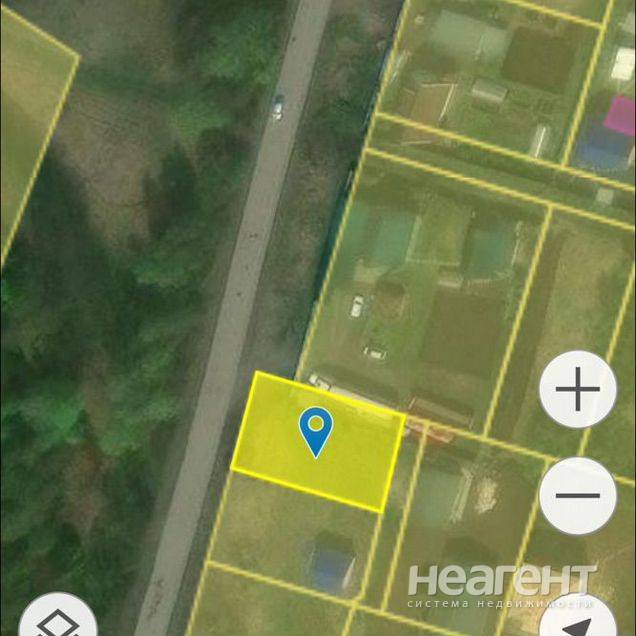
Task: Zoom in on the map
Action: tap(577, 390)
